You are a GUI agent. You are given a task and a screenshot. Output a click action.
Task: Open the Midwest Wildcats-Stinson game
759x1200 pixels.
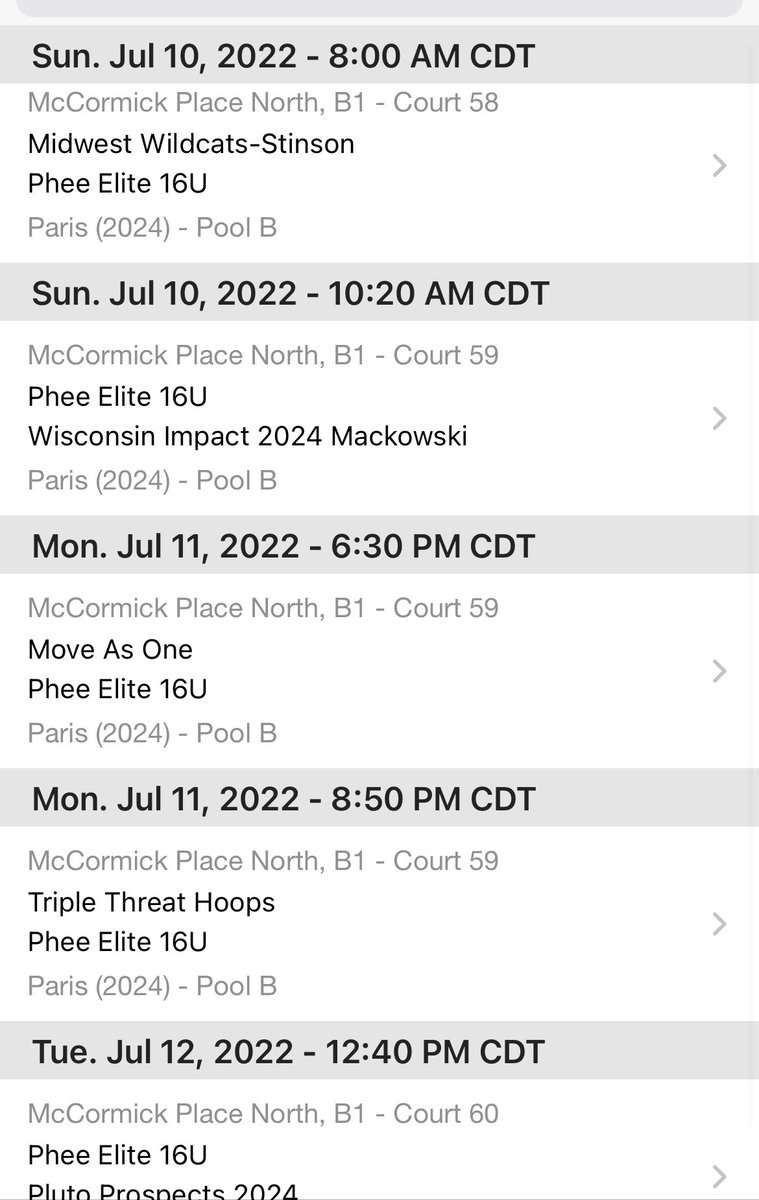[x=378, y=165]
